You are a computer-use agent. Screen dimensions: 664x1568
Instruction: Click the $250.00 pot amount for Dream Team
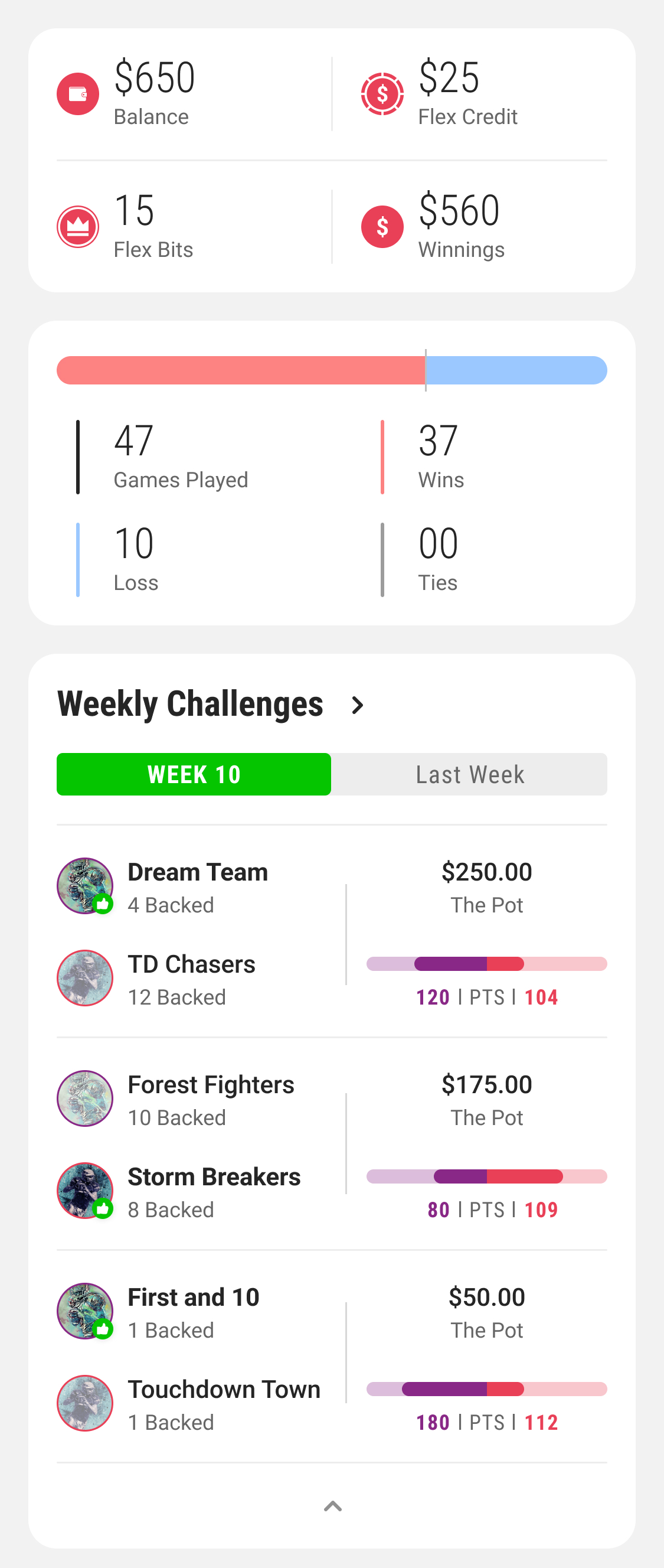pos(486,872)
